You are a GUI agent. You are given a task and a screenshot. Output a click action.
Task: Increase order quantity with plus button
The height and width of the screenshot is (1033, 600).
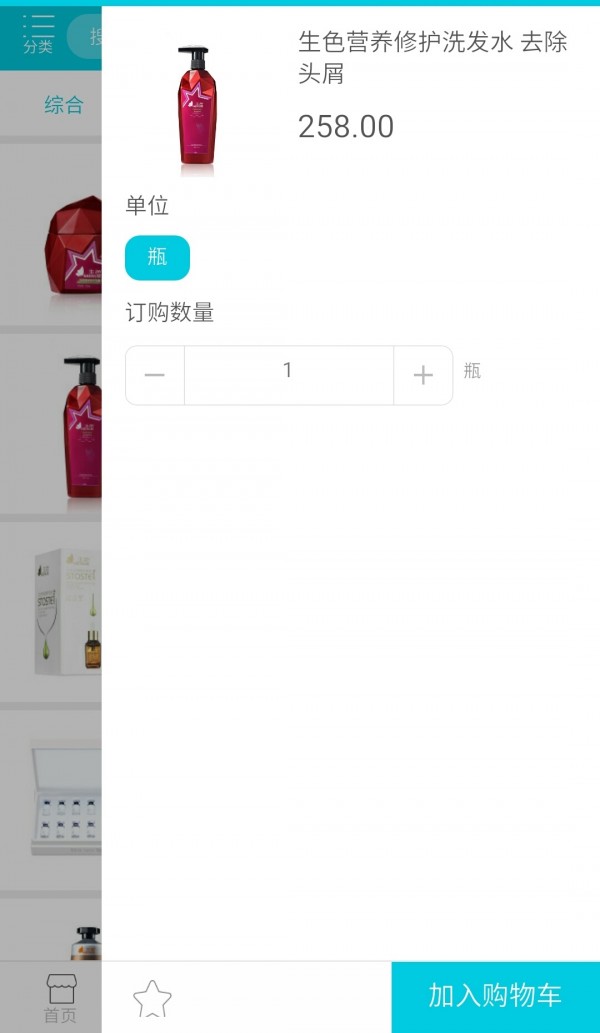423,375
